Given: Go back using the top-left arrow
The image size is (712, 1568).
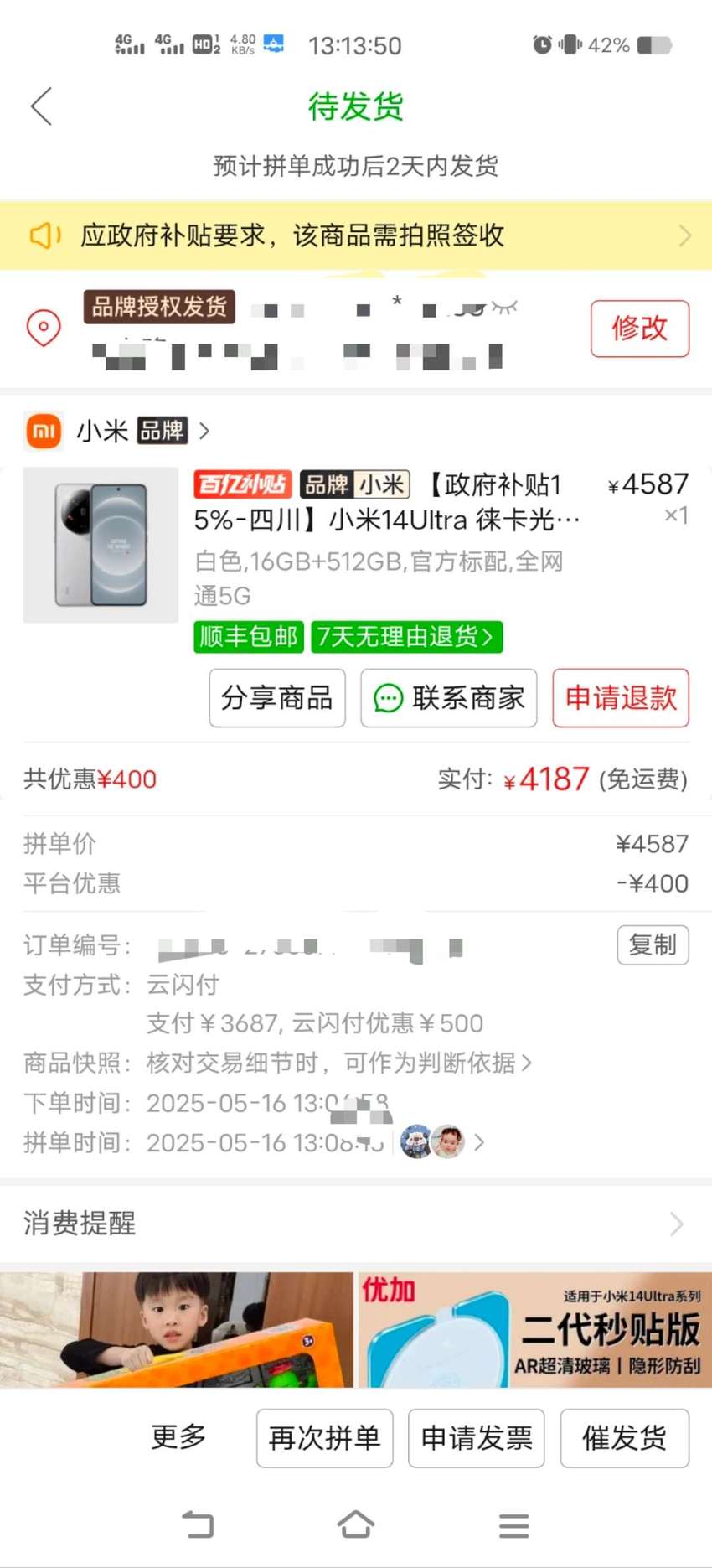Looking at the screenshot, I should pyautogui.click(x=41, y=106).
